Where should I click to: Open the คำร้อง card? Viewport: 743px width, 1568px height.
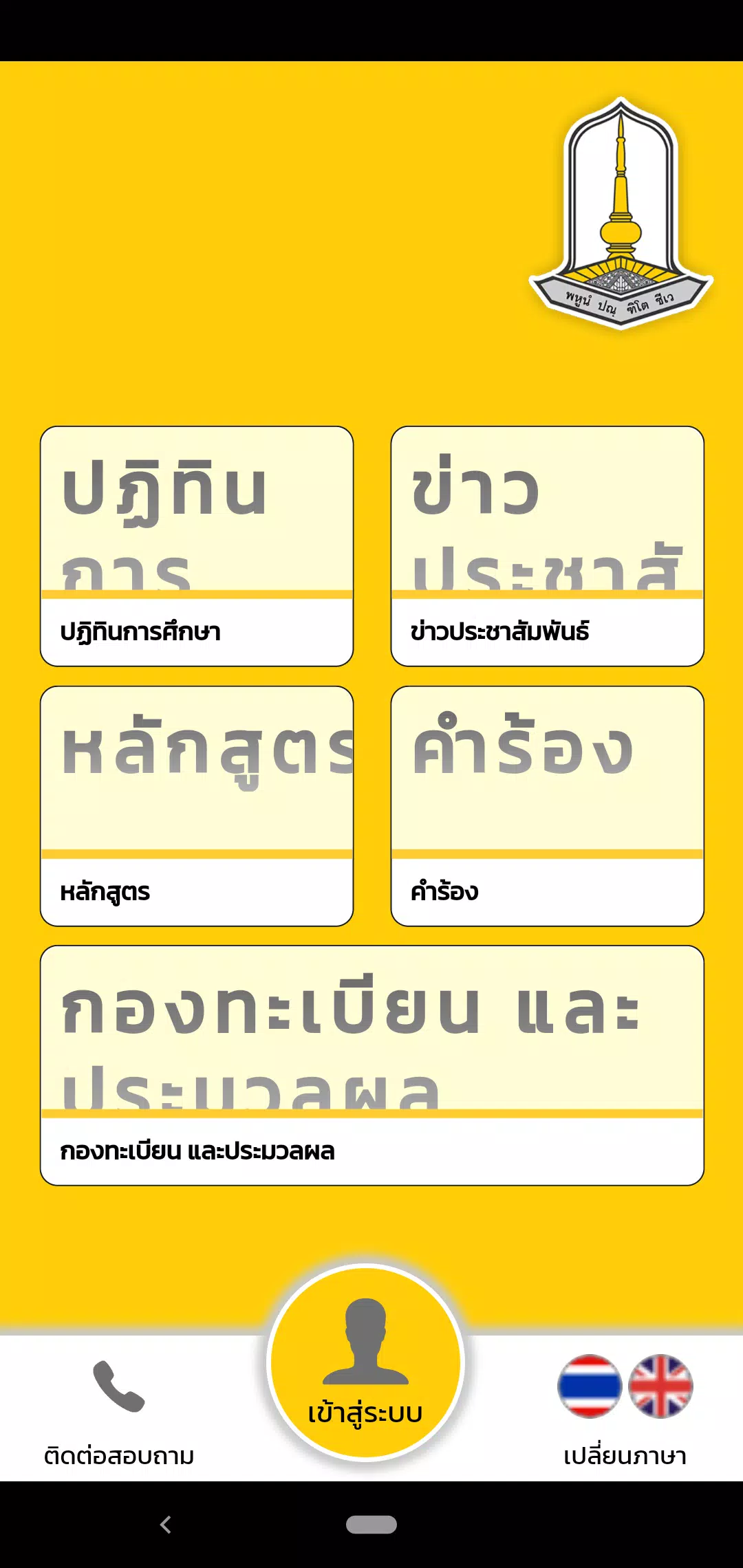pos(547,806)
